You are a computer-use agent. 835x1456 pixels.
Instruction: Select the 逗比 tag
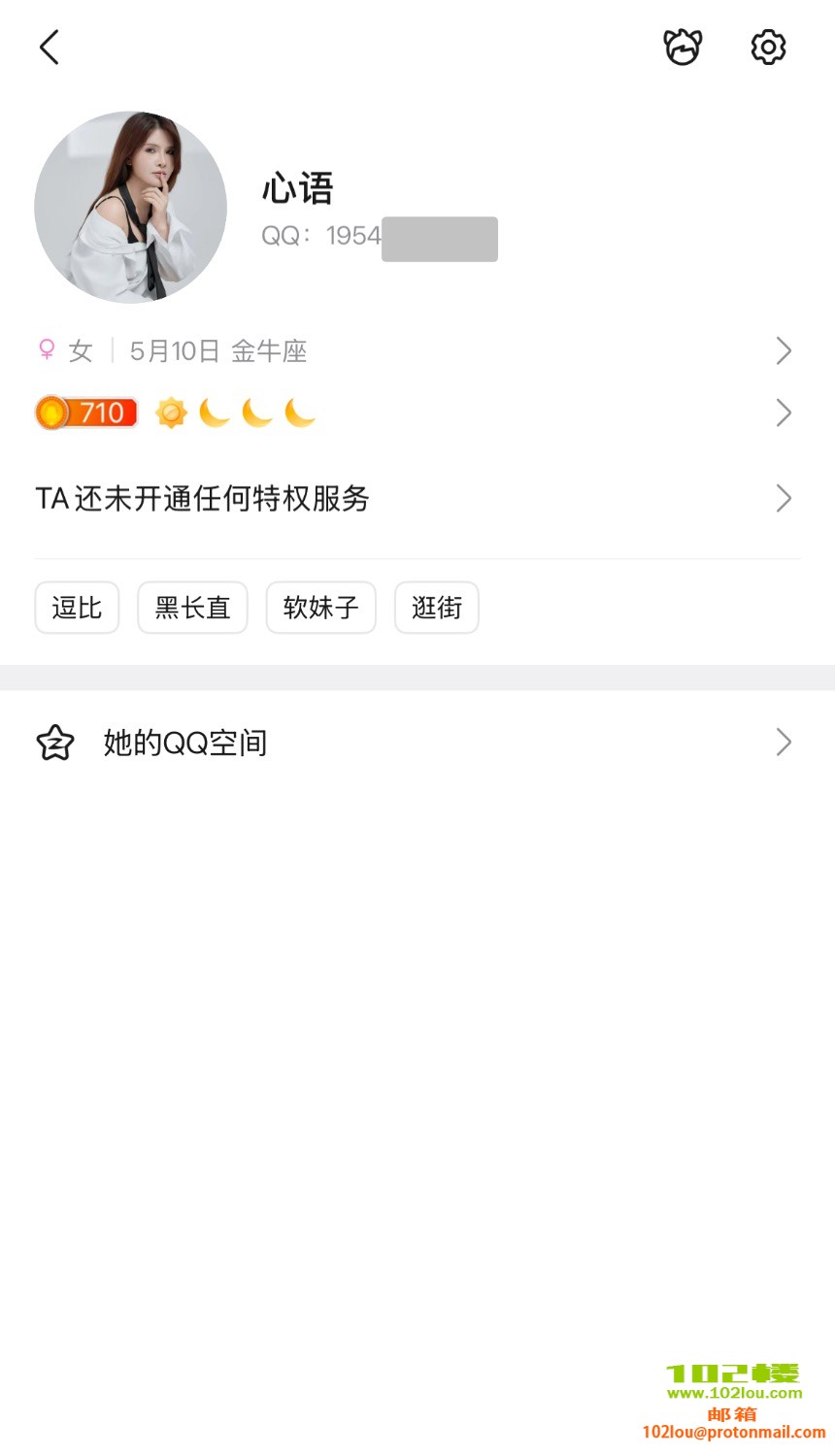tap(77, 608)
